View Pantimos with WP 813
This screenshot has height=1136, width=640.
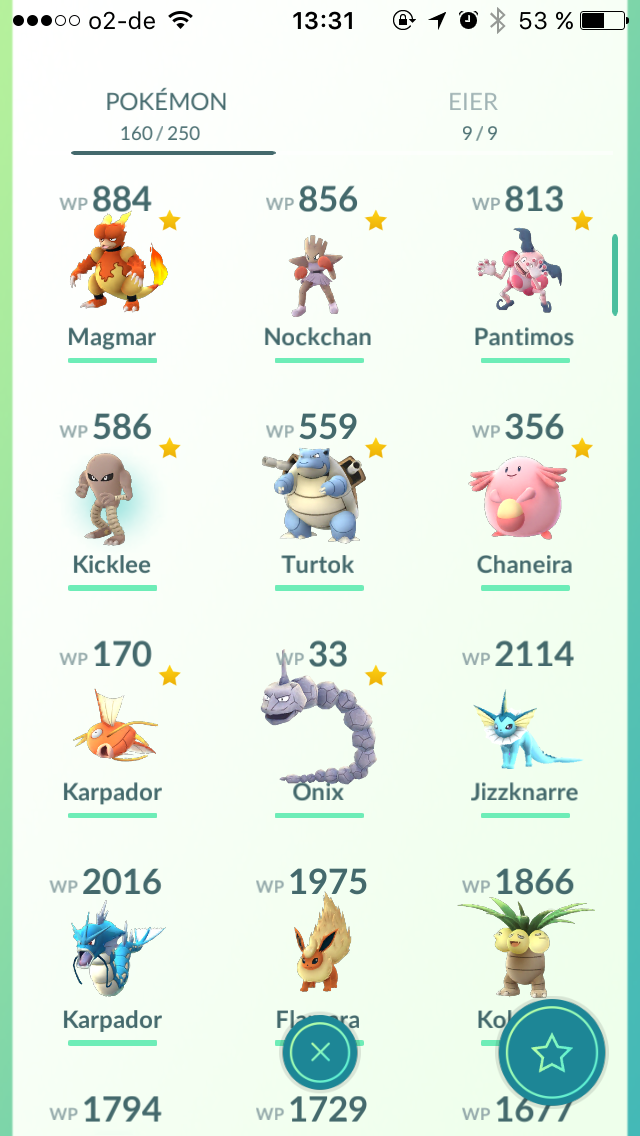[524, 268]
